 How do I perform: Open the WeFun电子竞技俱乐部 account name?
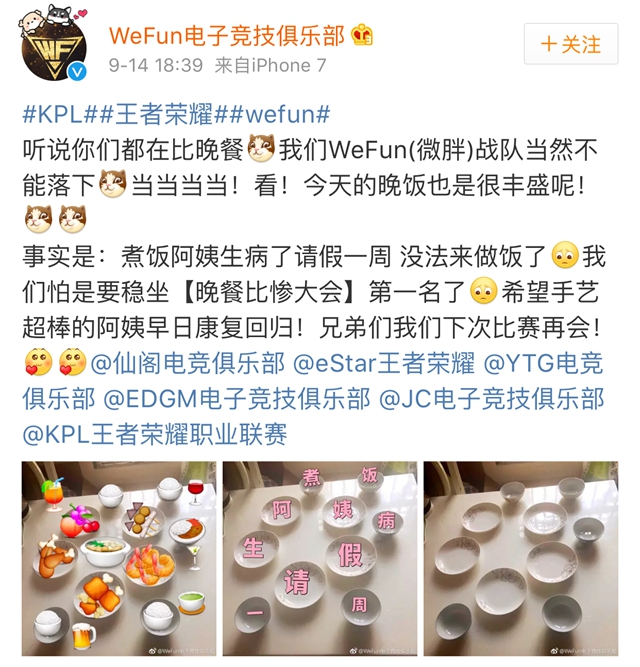(225, 36)
